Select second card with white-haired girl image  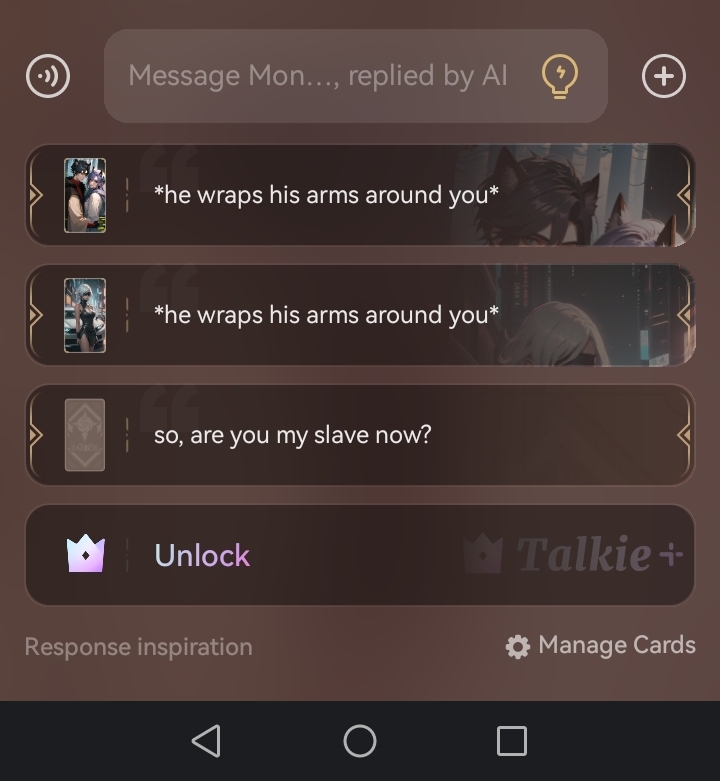(360, 315)
